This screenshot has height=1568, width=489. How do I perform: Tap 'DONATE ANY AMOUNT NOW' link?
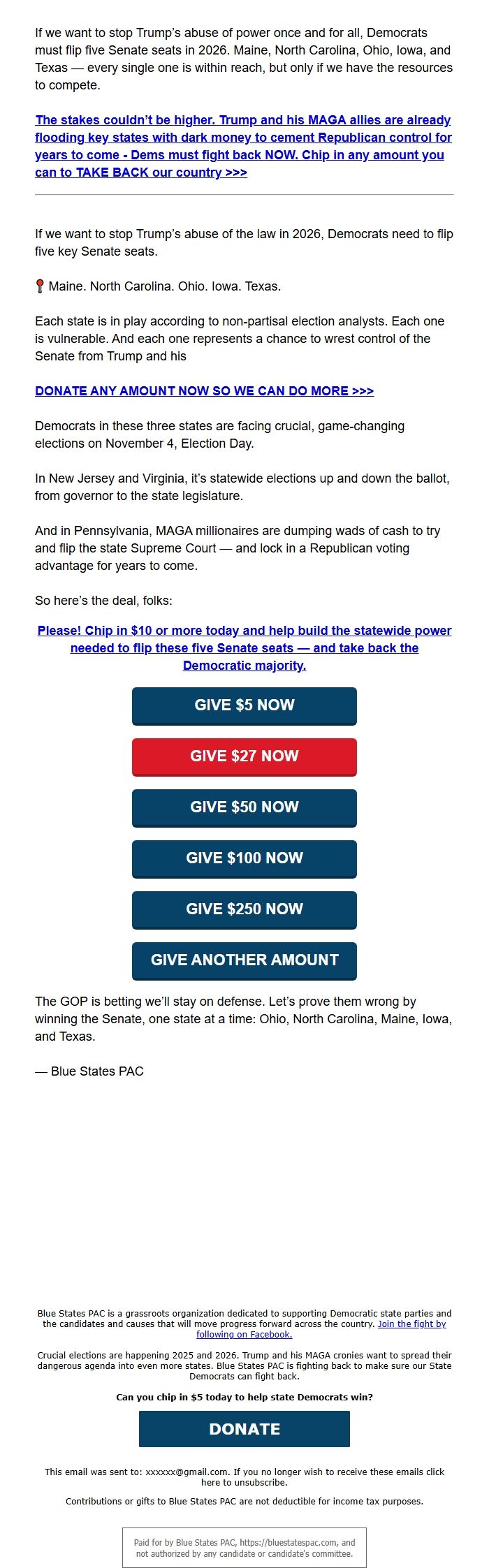pos(204,391)
